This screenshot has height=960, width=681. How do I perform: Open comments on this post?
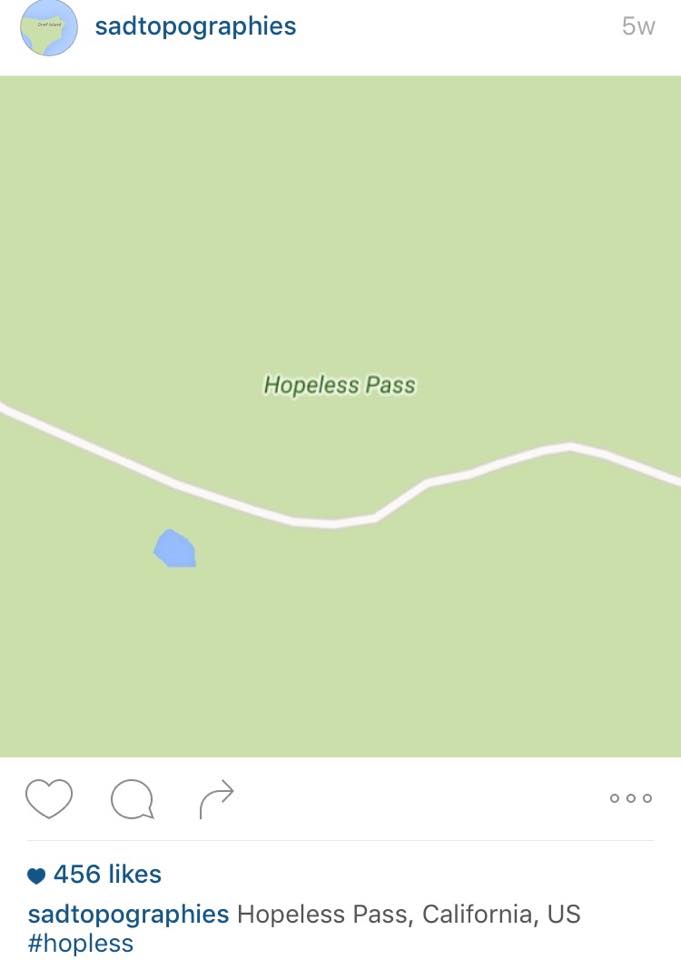[132, 799]
